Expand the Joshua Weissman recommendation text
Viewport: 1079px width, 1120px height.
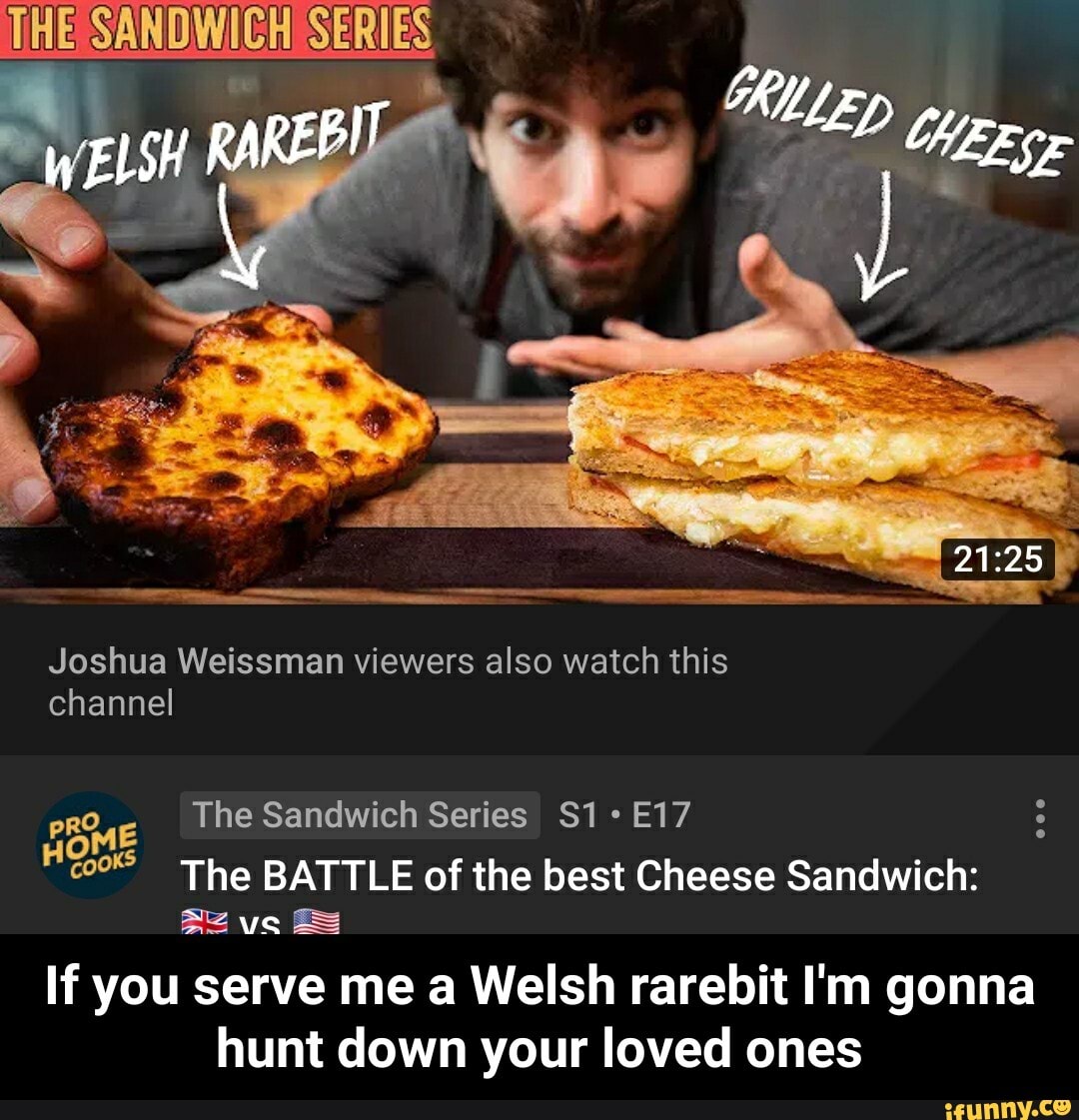point(390,681)
